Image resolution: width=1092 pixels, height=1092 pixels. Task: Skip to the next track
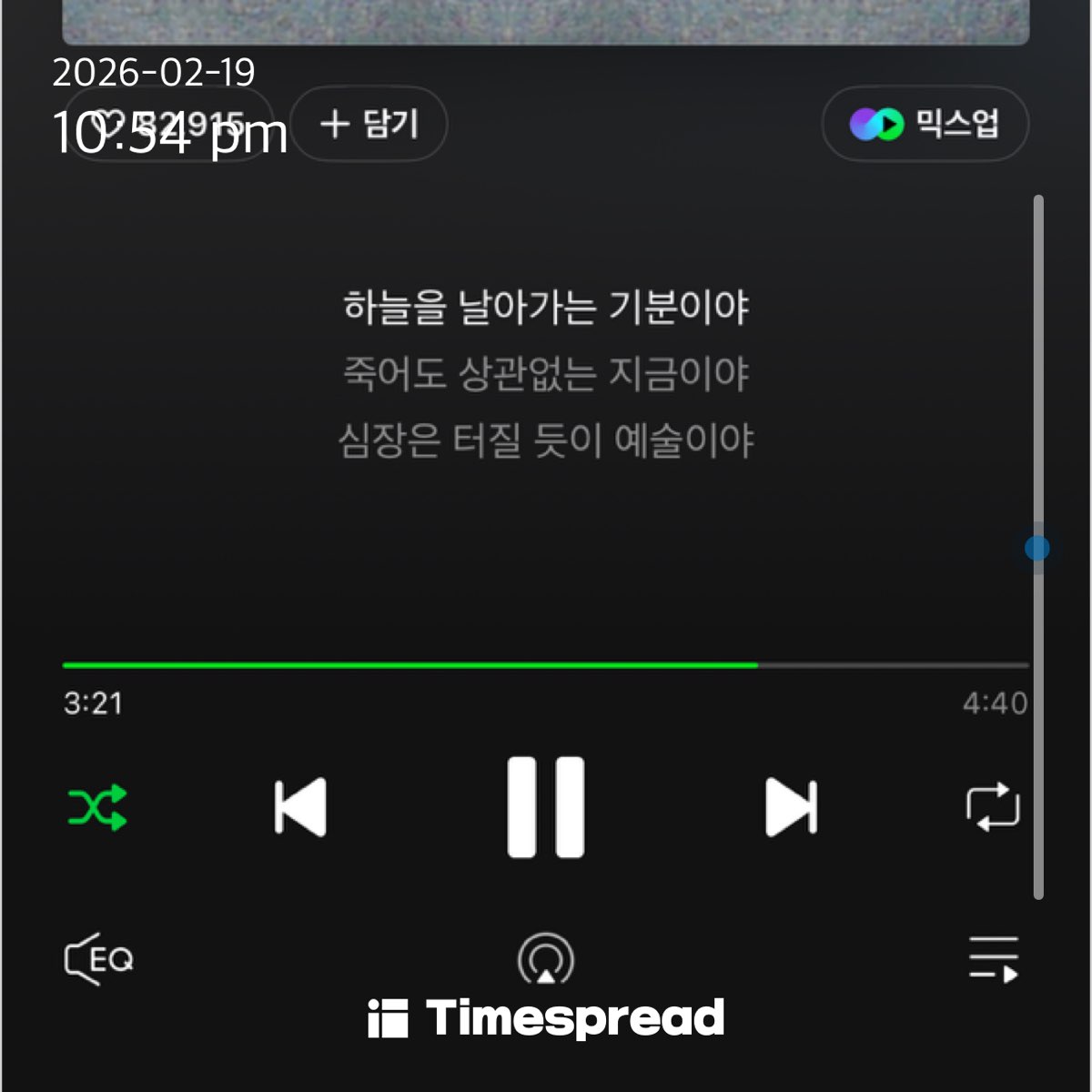pos(791,806)
